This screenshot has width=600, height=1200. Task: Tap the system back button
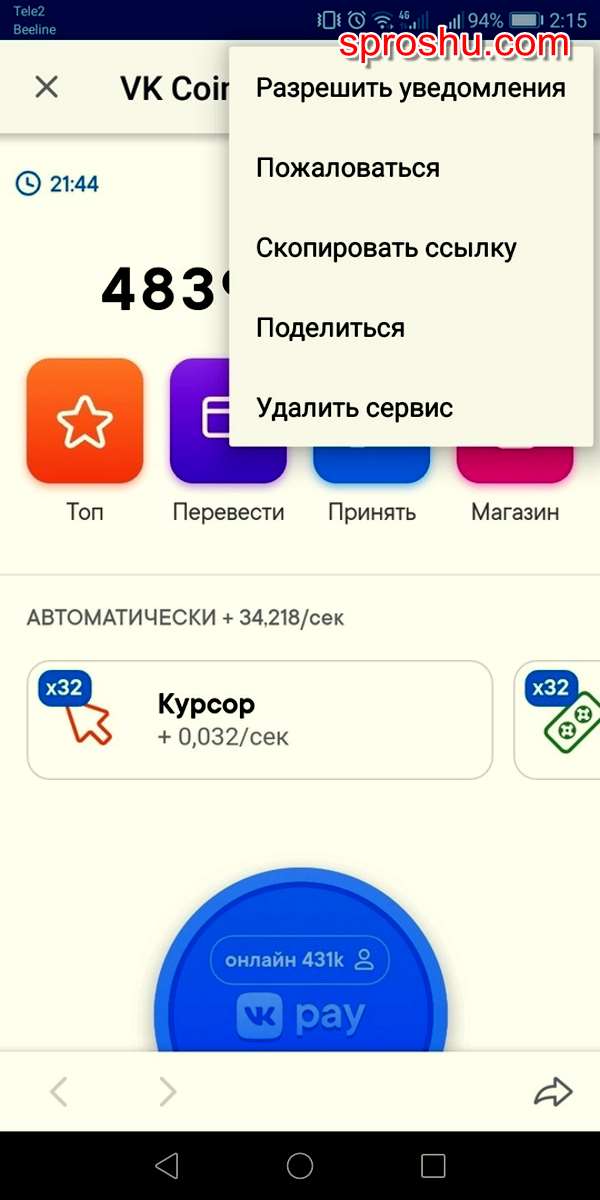click(166, 1166)
